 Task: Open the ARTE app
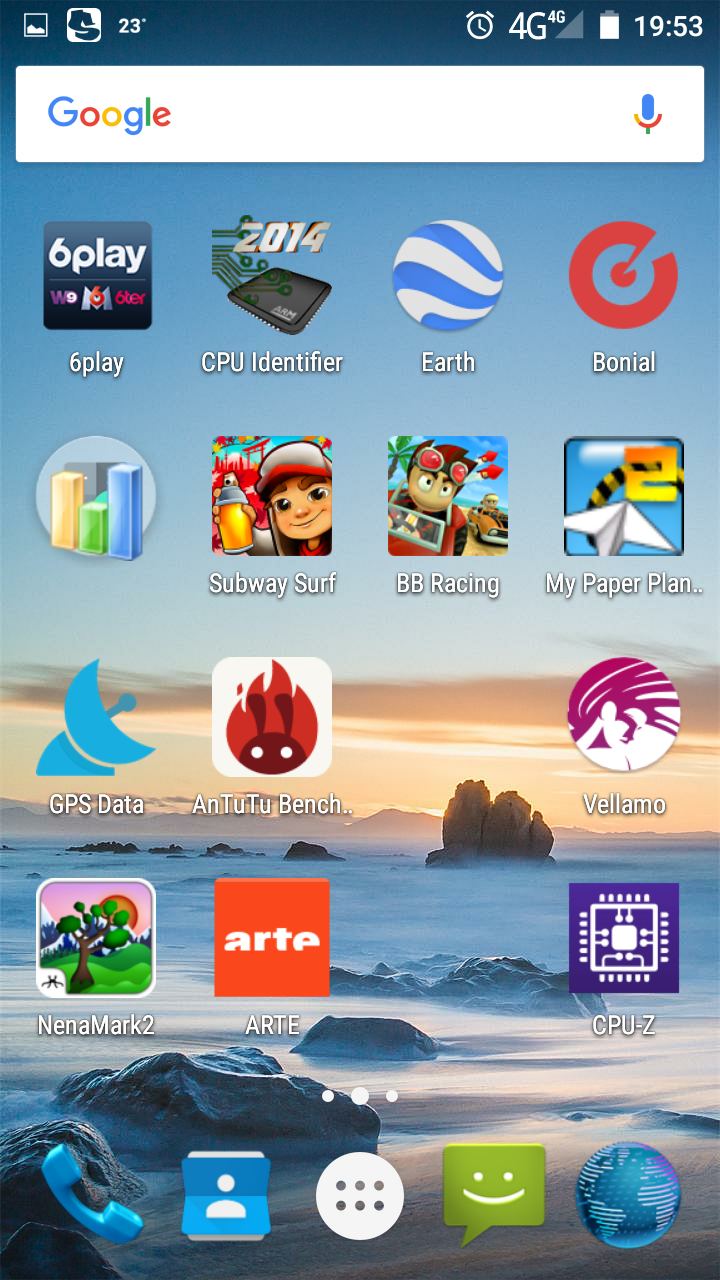(x=272, y=938)
